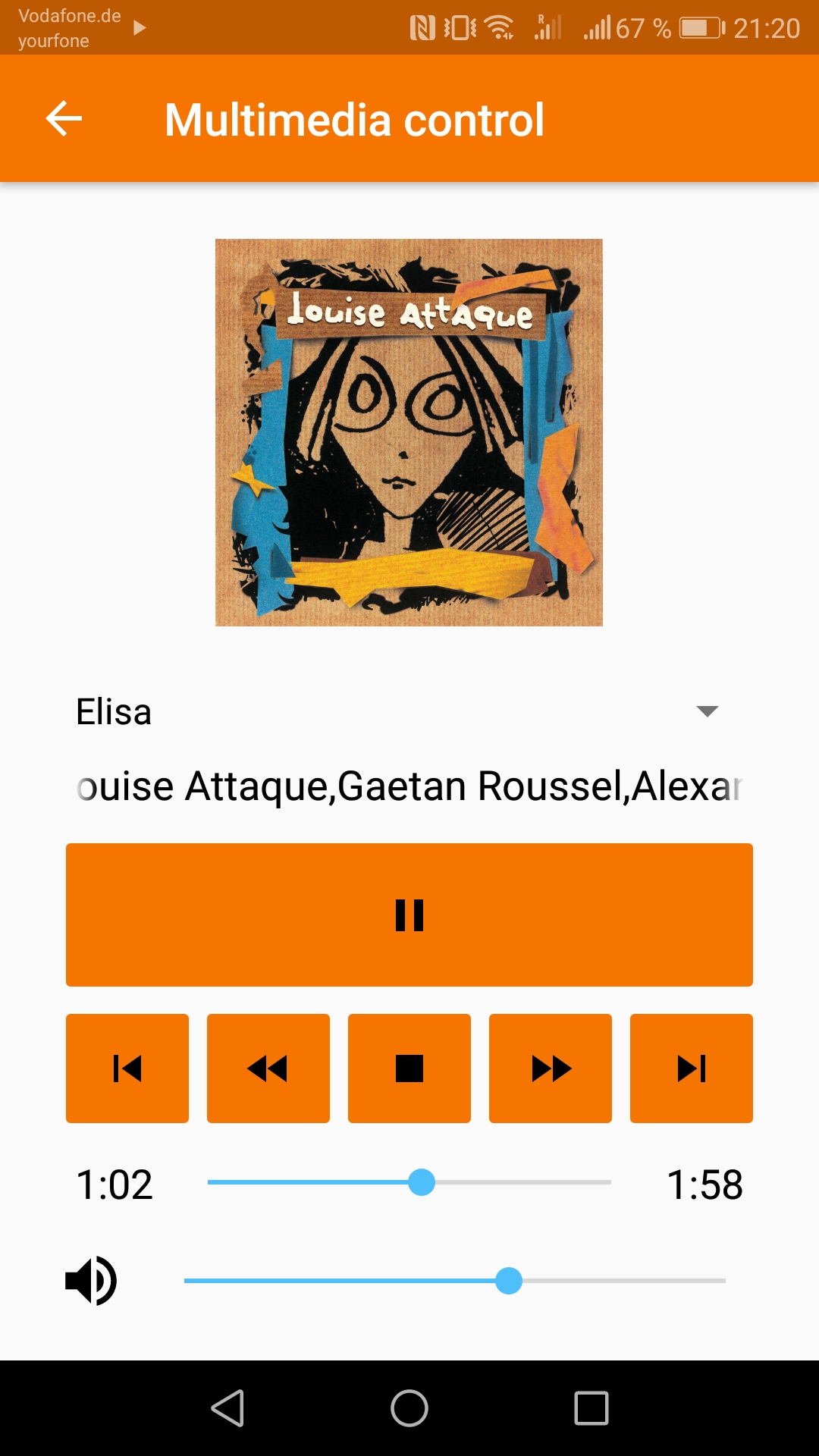This screenshot has height=1456, width=819.
Task: Open the recent apps view
Action: [x=591, y=1408]
